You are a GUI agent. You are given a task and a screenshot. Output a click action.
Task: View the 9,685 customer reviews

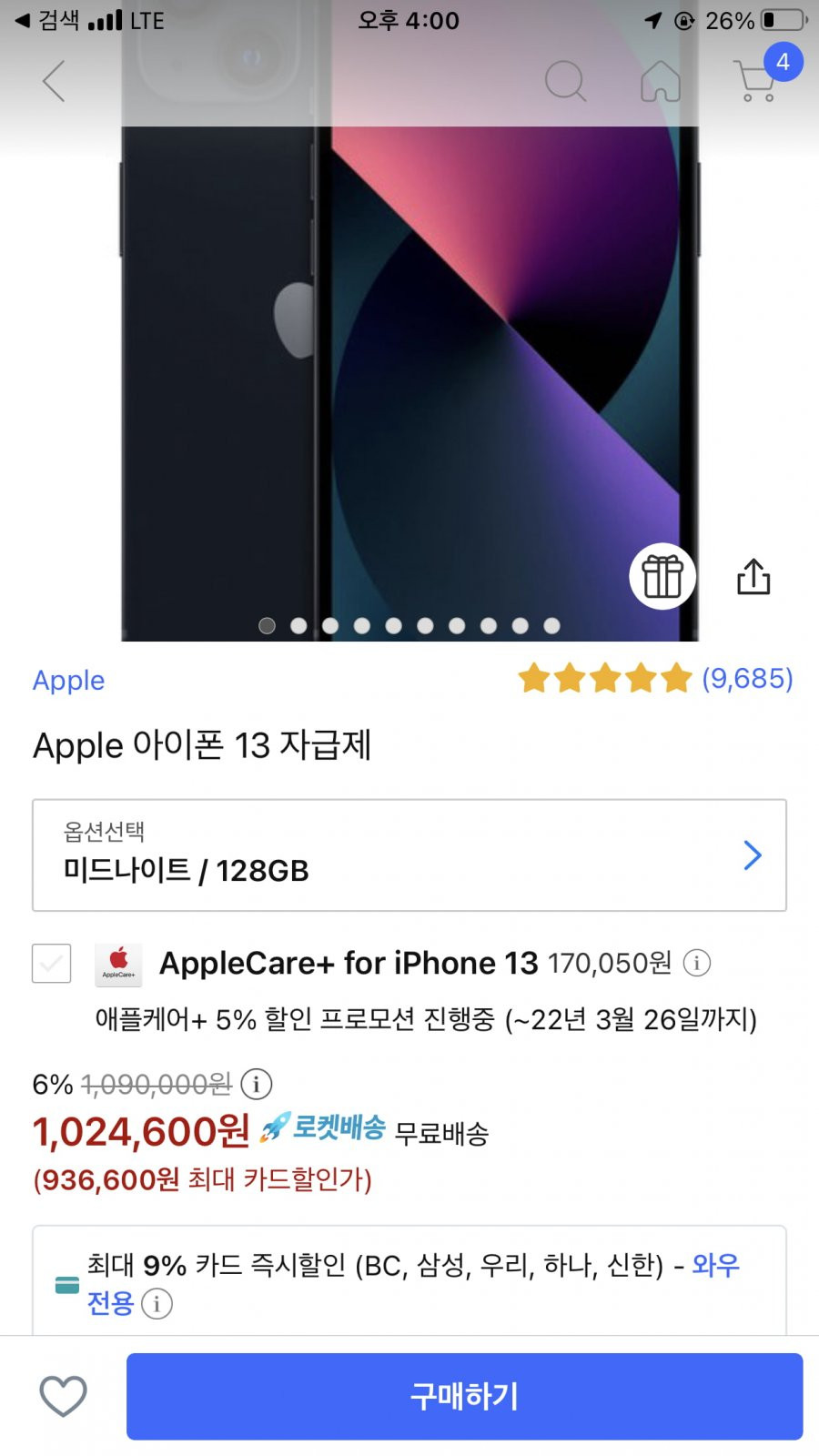(x=655, y=679)
